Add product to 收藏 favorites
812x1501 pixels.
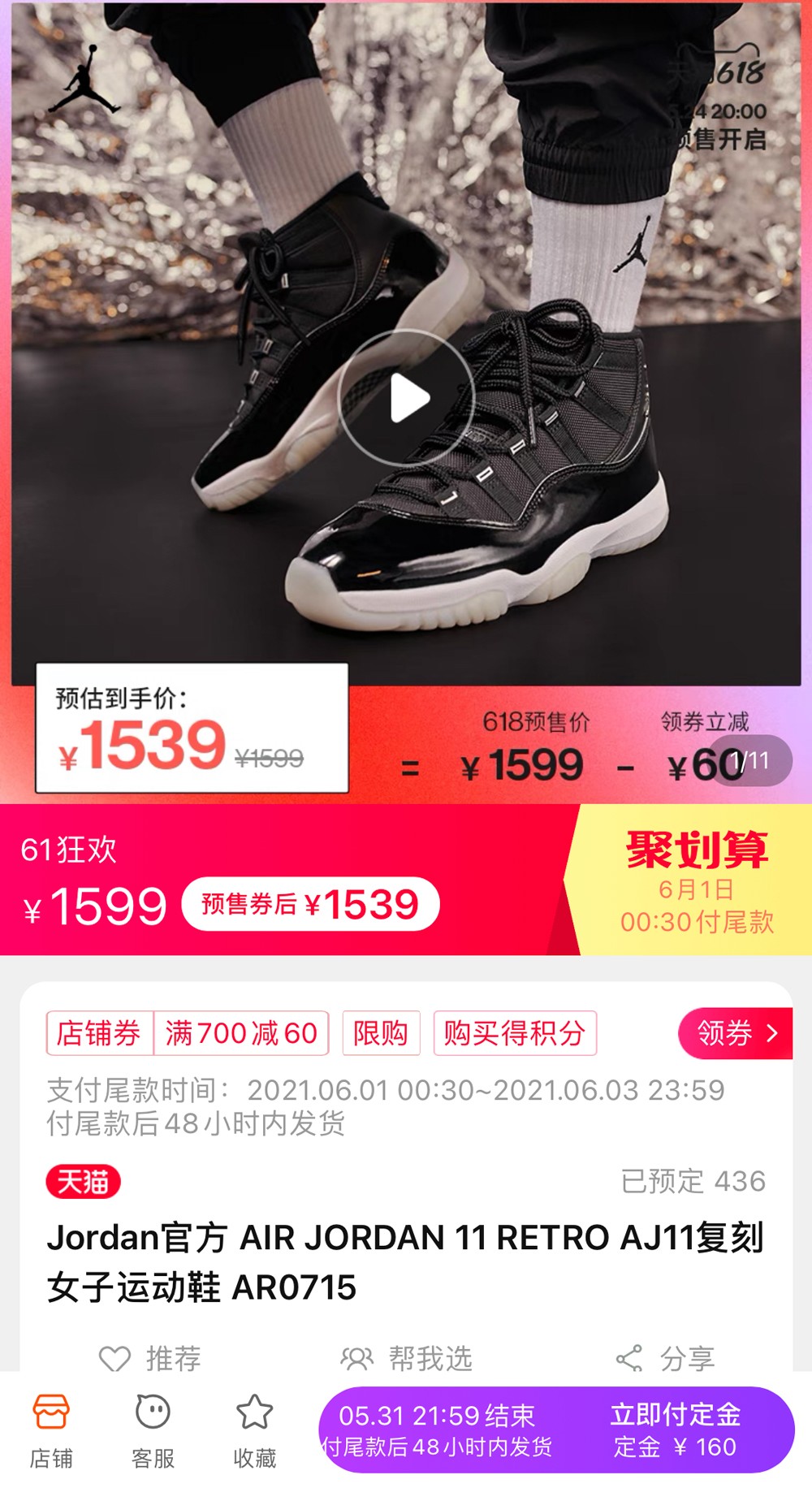coord(254,1431)
